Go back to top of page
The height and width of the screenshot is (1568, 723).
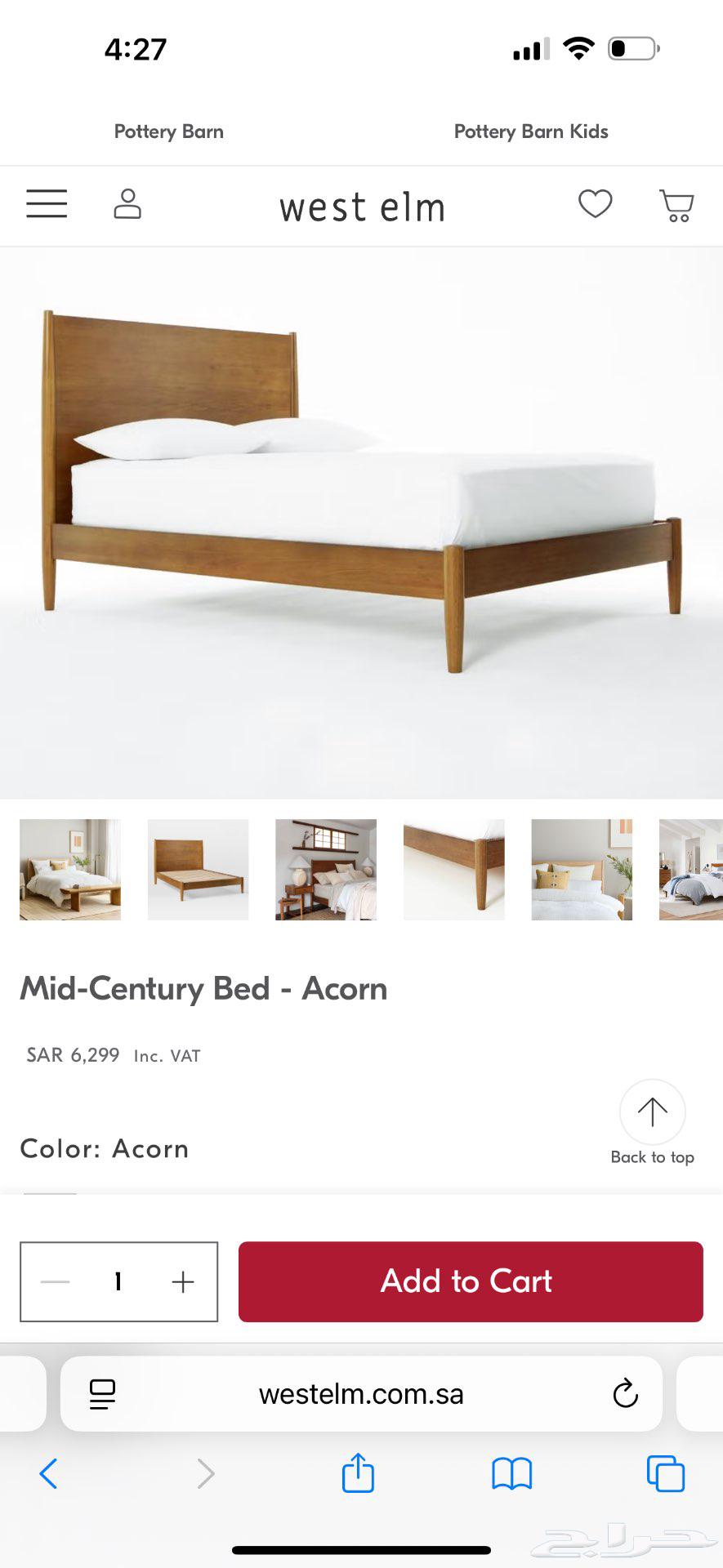[652, 1112]
